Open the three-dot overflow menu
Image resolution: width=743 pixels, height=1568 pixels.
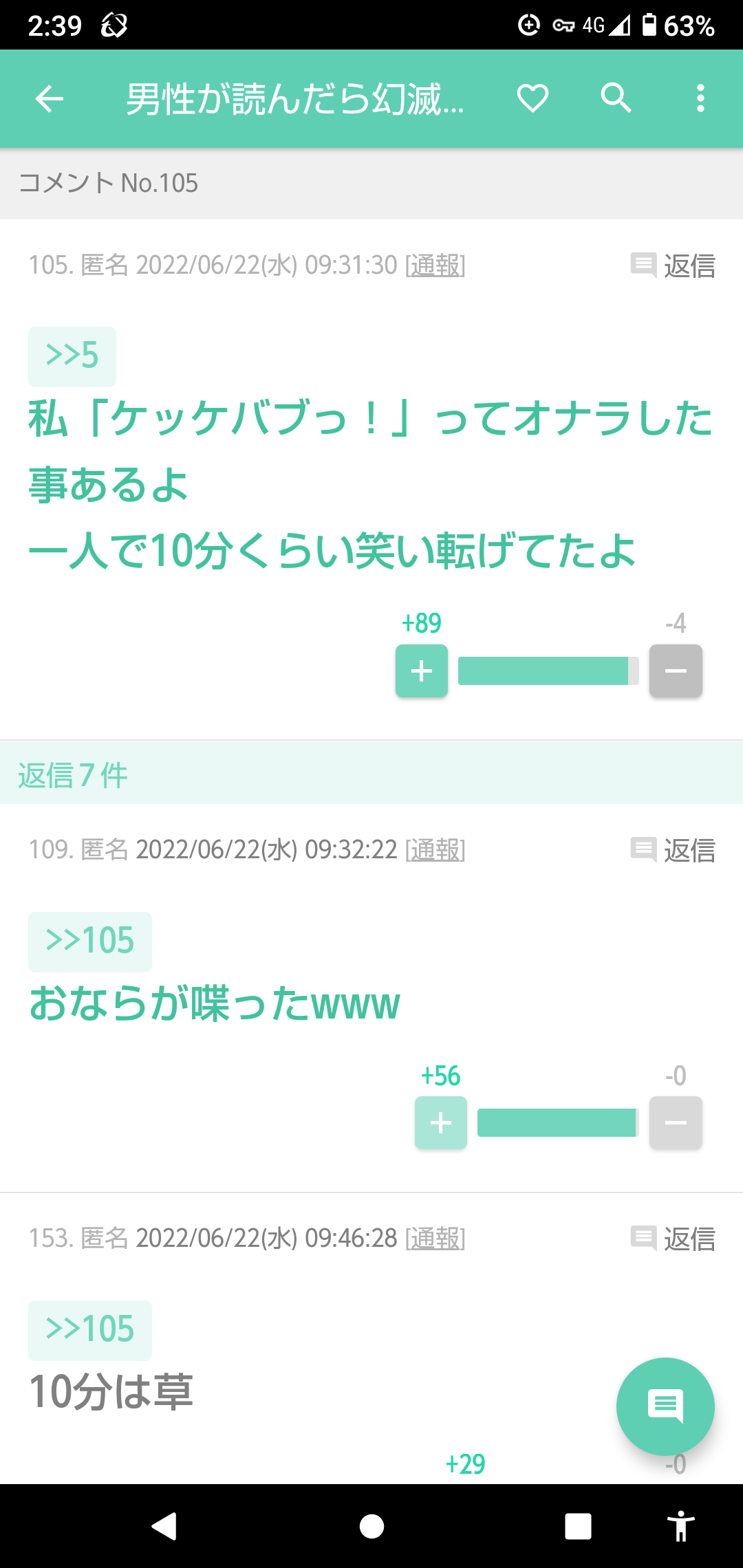(x=700, y=98)
